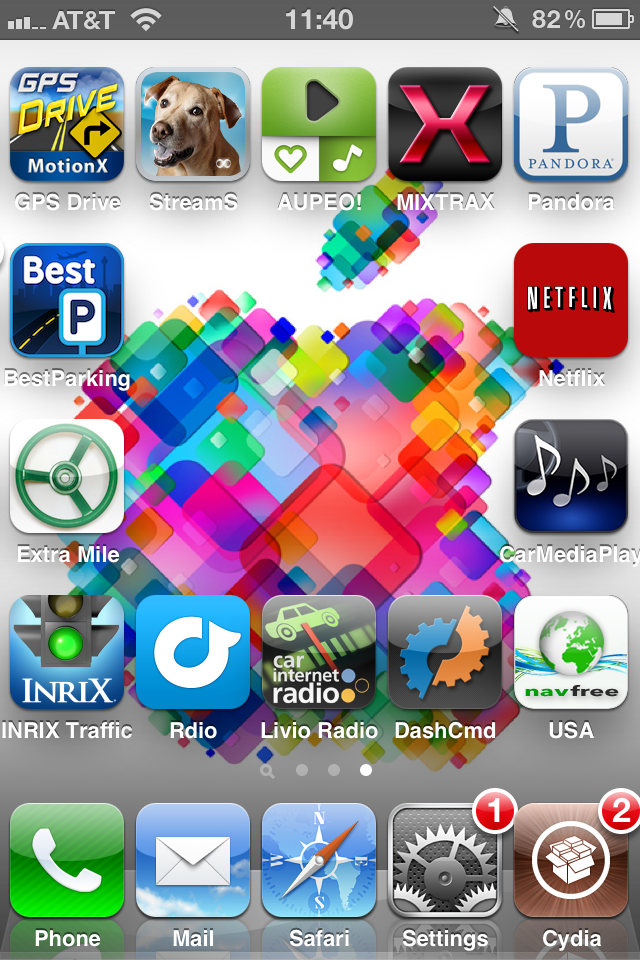Open the Extra Mile app
The height and width of the screenshot is (960, 640).
tap(67, 476)
